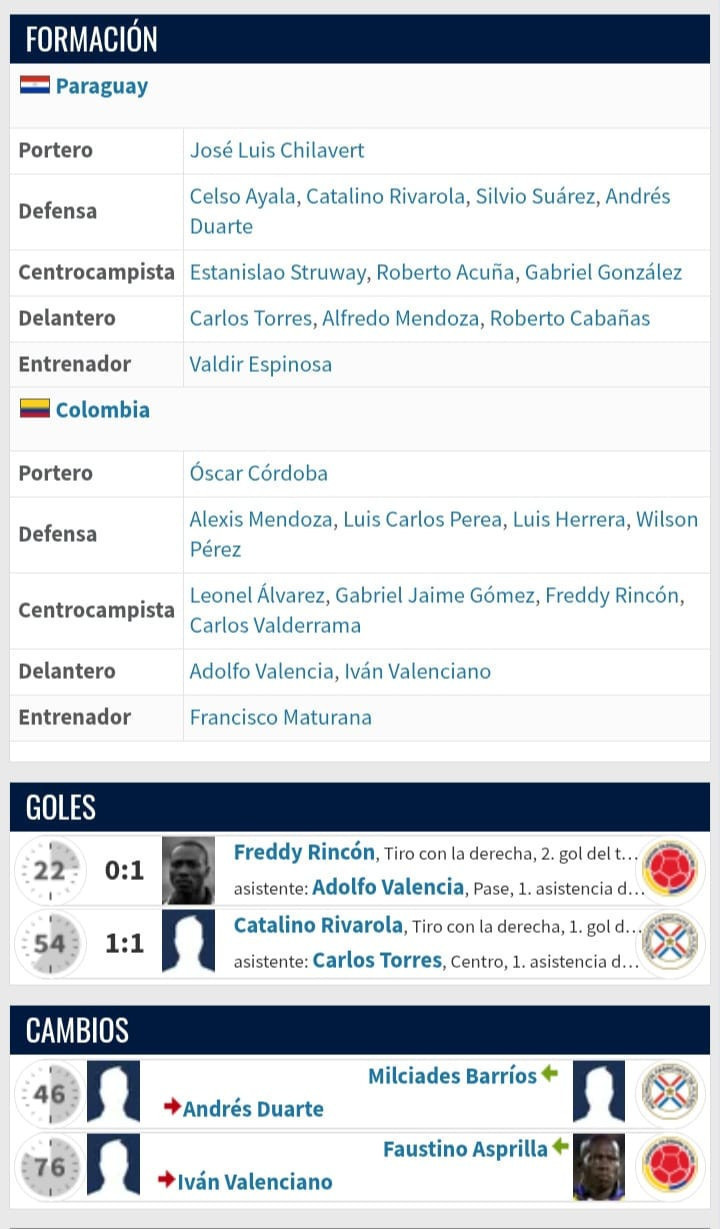Open coach Francisco Maturana's page
The image size is (720, 1229).
pyautogui.click(x=280, y=717)
